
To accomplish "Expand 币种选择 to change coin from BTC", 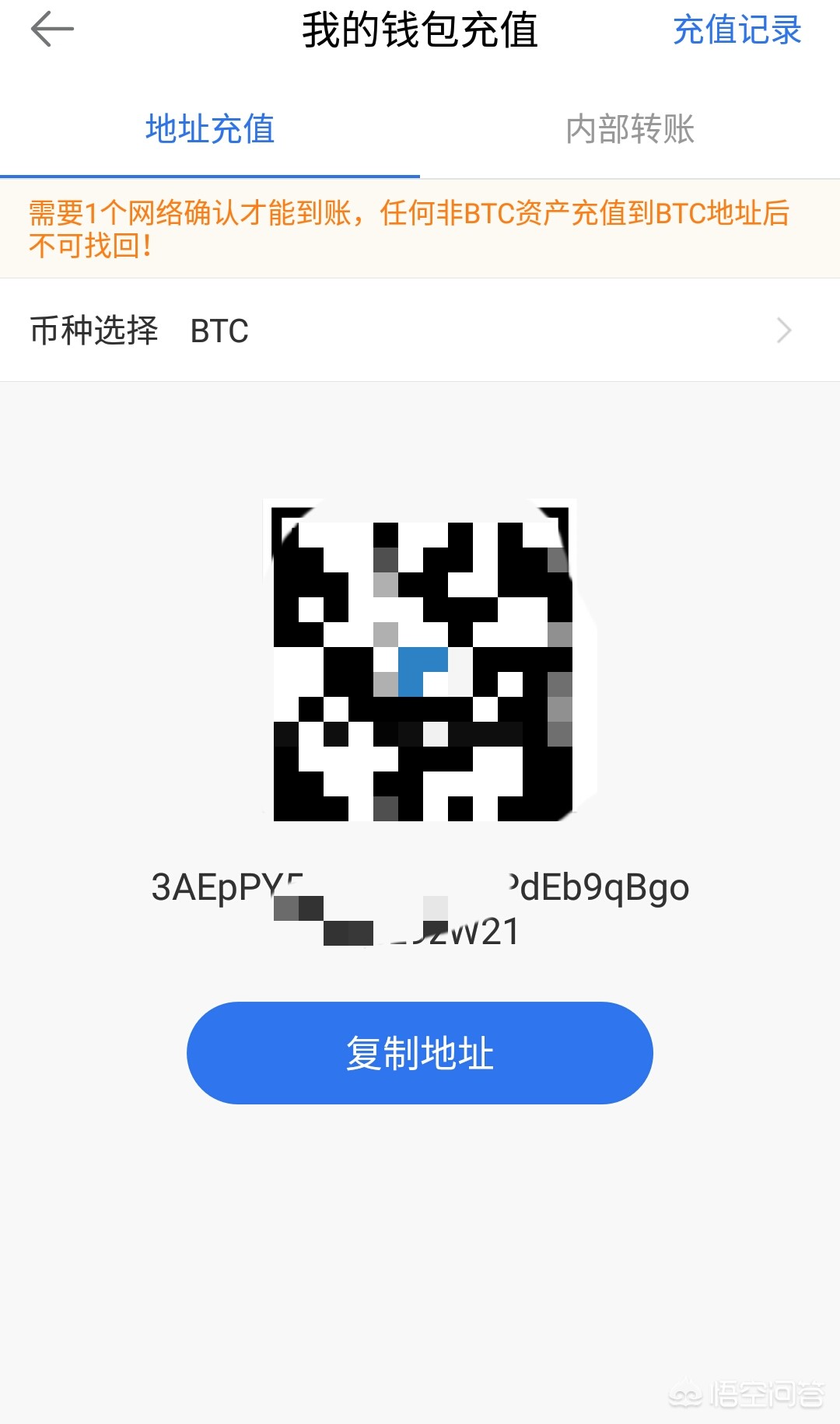I will 420,330.
